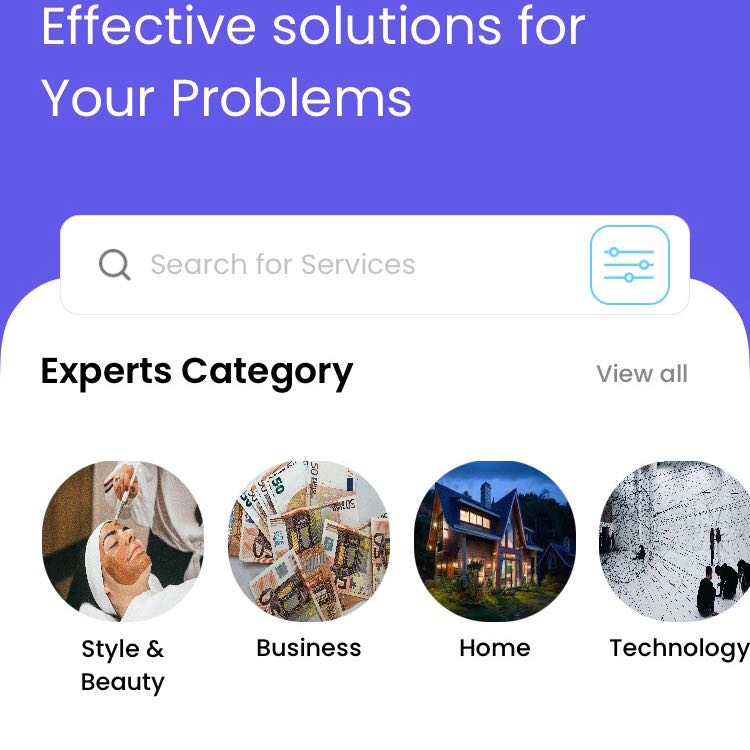Image resolution: width=750 pixels, height=750 pixels.
Task: View all expert categories
Action: coord(642,374)
